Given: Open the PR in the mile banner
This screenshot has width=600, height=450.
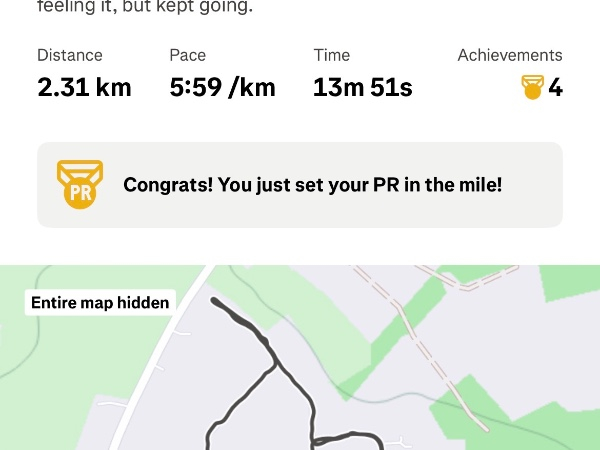Looking at the screenshot, I should click(300, 185).
